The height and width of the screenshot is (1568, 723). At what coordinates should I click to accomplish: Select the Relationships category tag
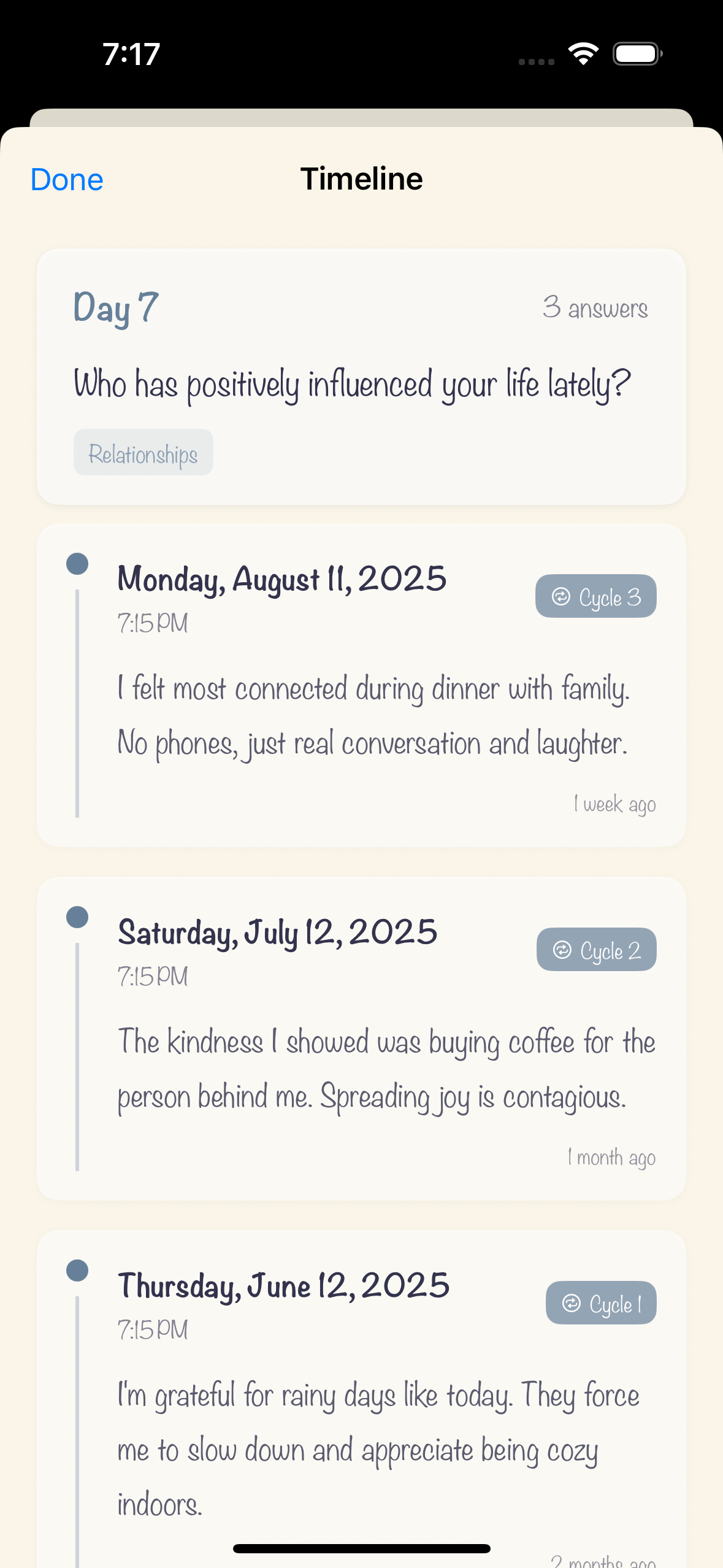click(x=143, y=452)
